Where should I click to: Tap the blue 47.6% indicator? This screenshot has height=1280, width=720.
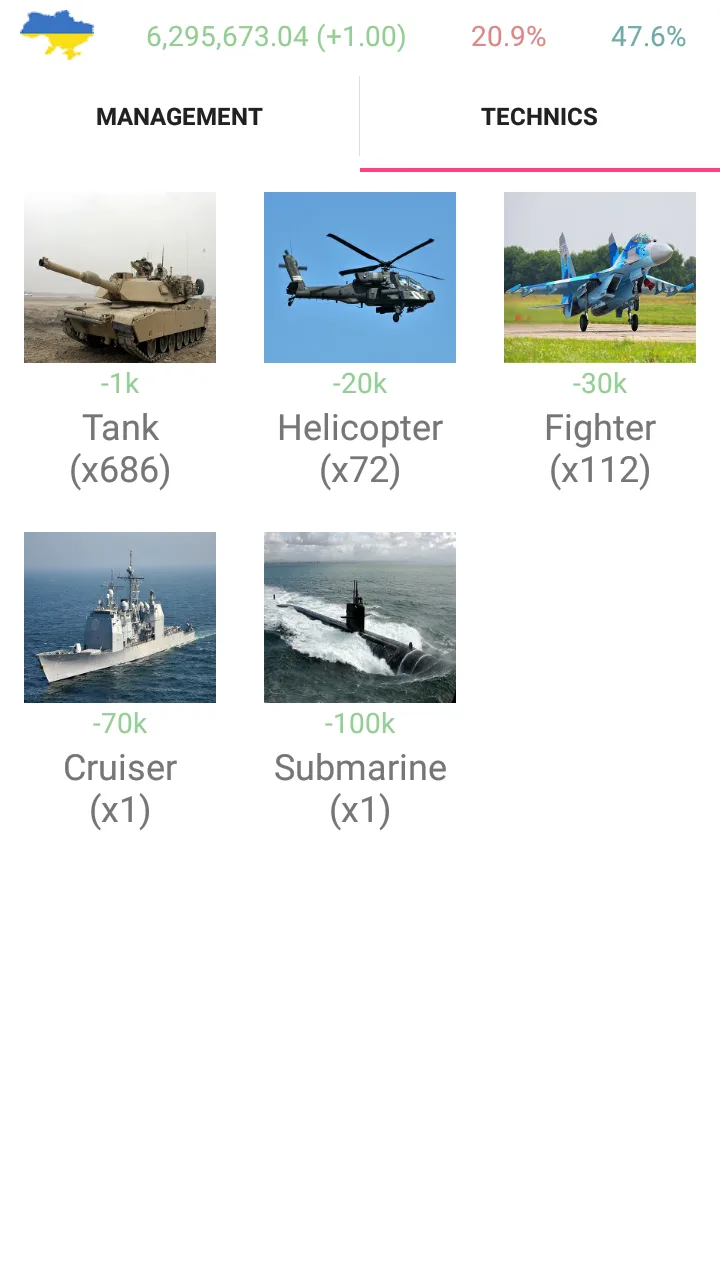pyautogui.click(x=647, y=37)
